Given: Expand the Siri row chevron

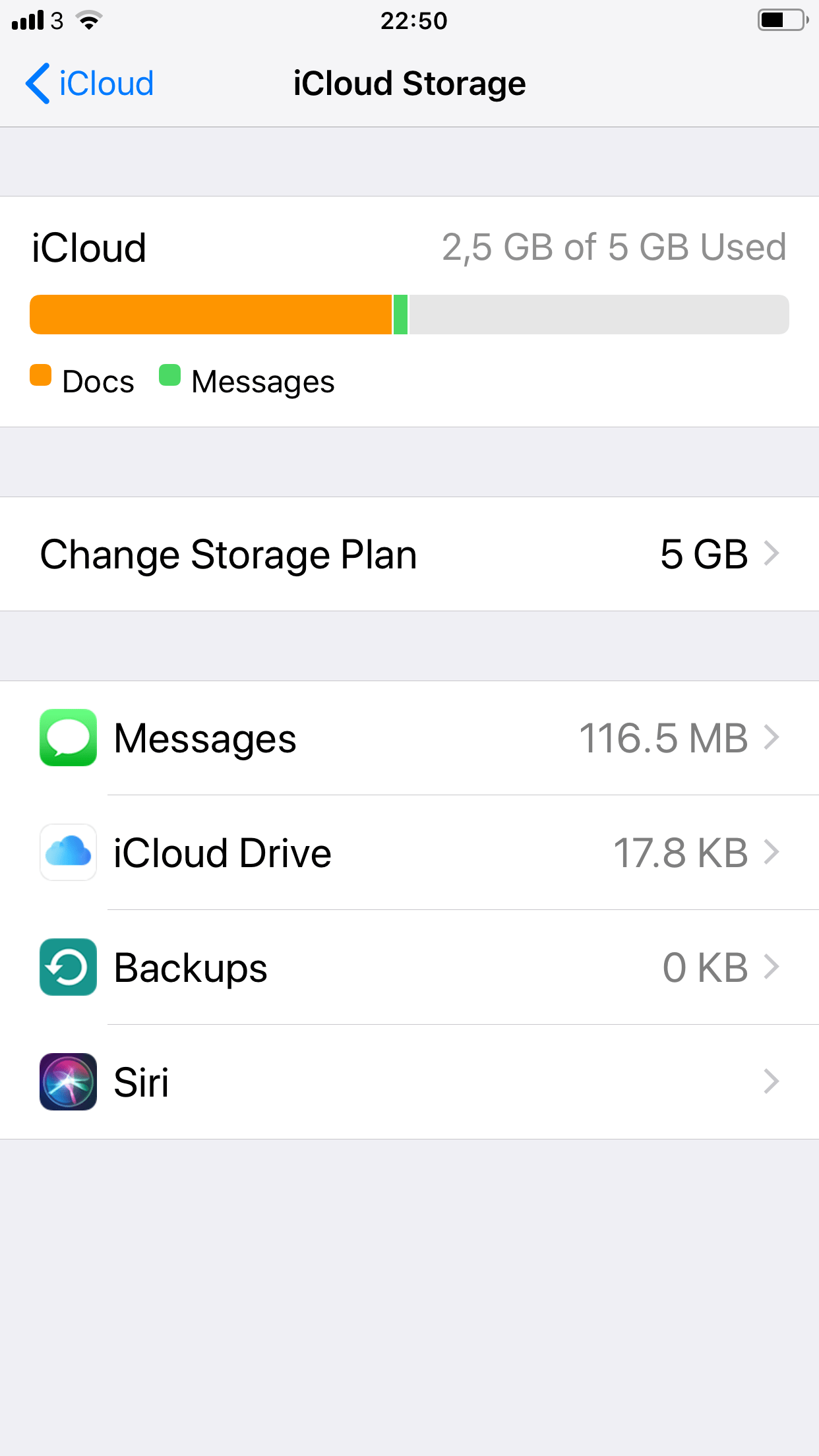Looking at the screenshot, I should coord(773,1081).
